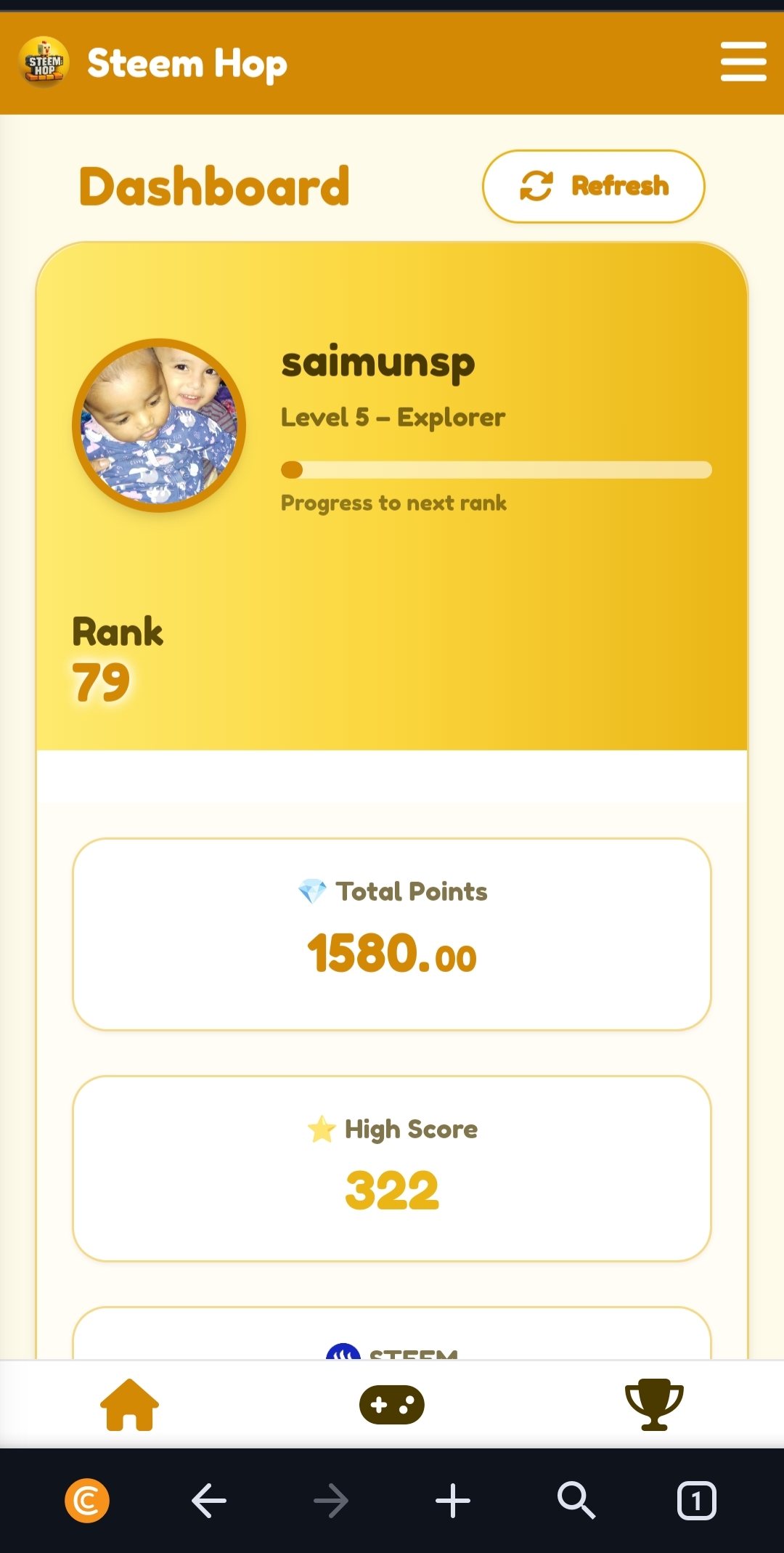The width and height of the screenshot is (784, 1553).
Task: Open the browser tab switcher
Action: pyautogui.click(x=696, y=1501)
